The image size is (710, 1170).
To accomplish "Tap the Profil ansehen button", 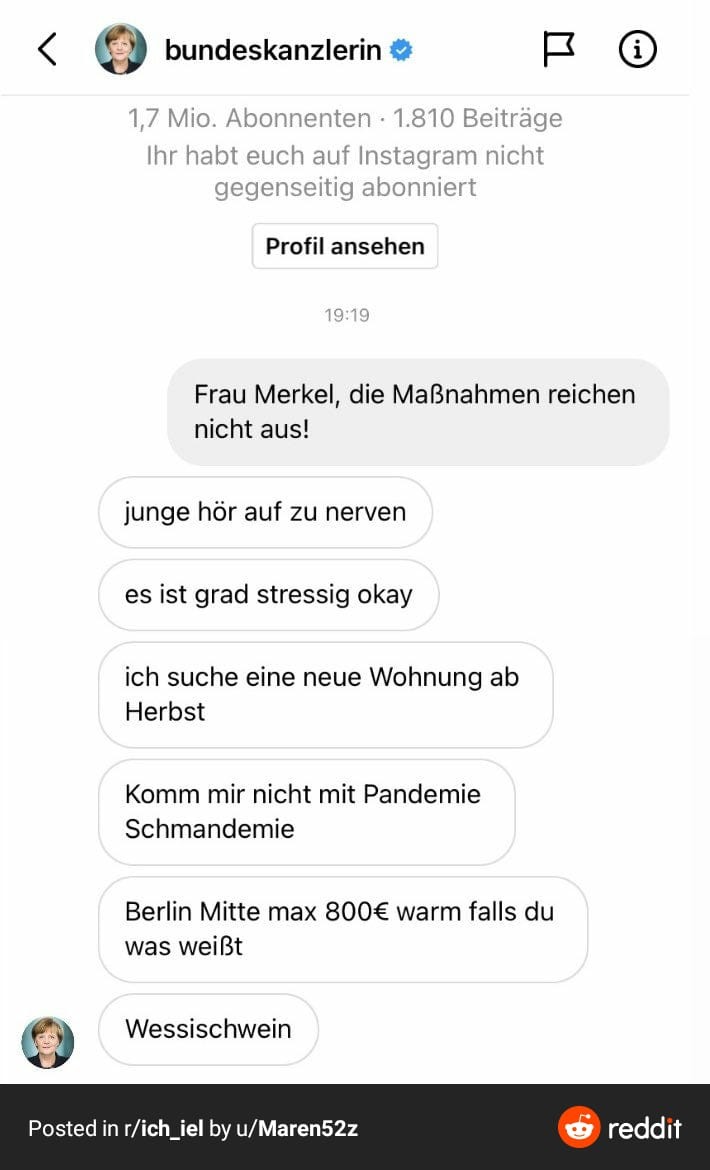I will [x=345, y=246].
